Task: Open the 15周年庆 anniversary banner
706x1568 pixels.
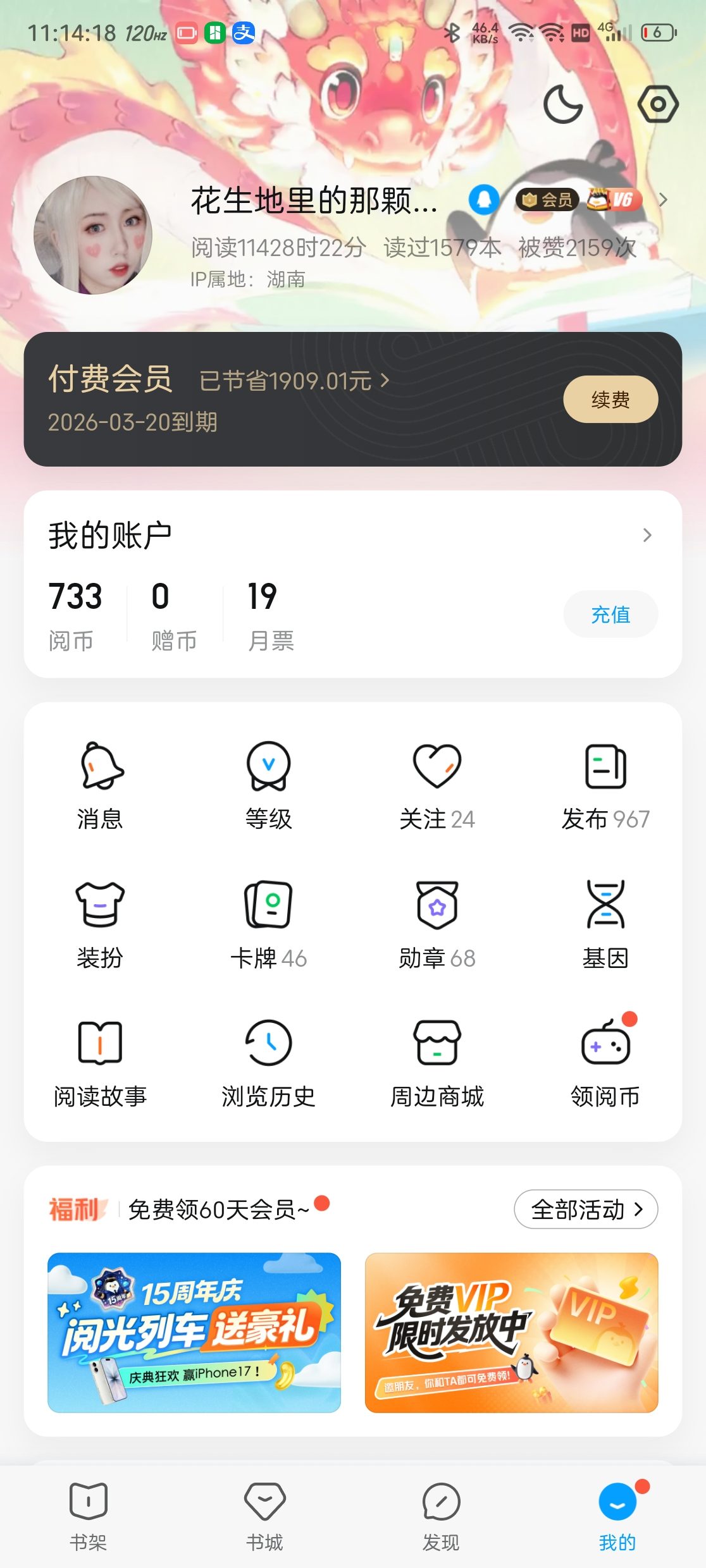Action: coord(194,1332)
